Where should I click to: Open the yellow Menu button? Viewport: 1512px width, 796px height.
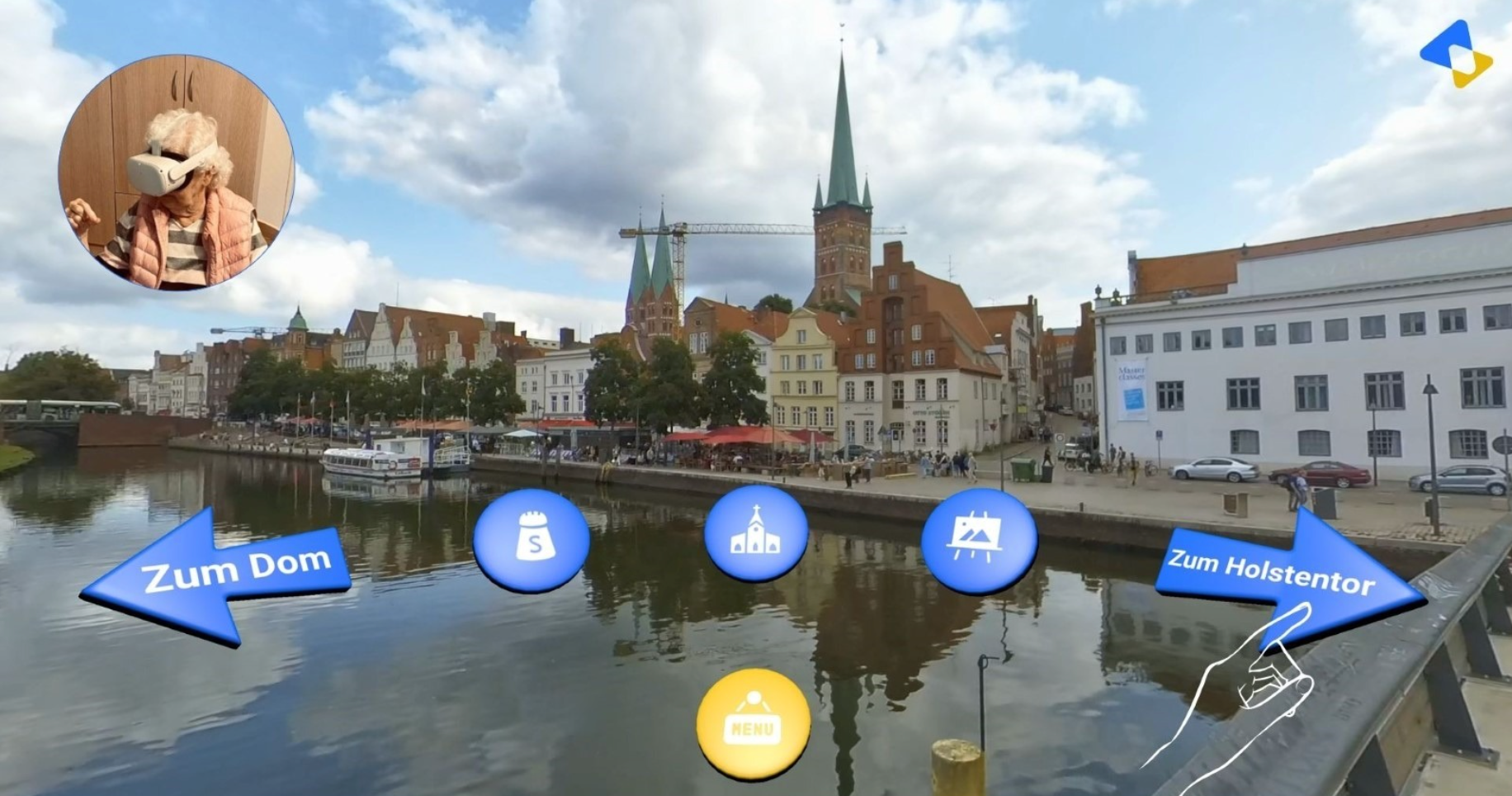tap(753, 724)
